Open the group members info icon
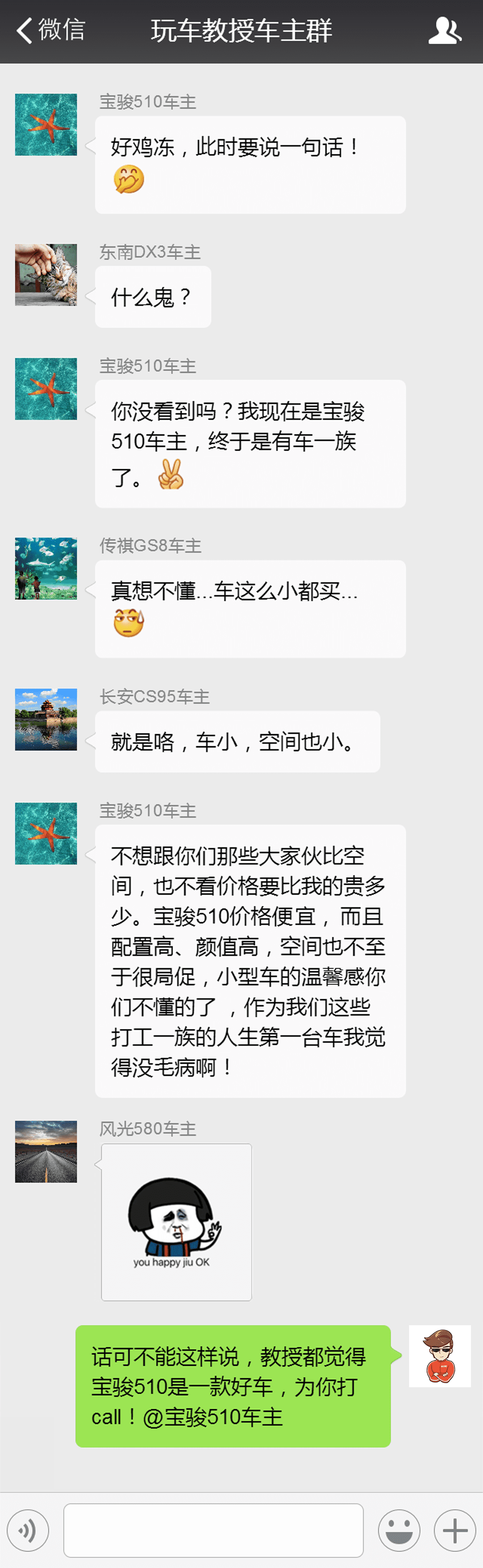 coord(445,30)
